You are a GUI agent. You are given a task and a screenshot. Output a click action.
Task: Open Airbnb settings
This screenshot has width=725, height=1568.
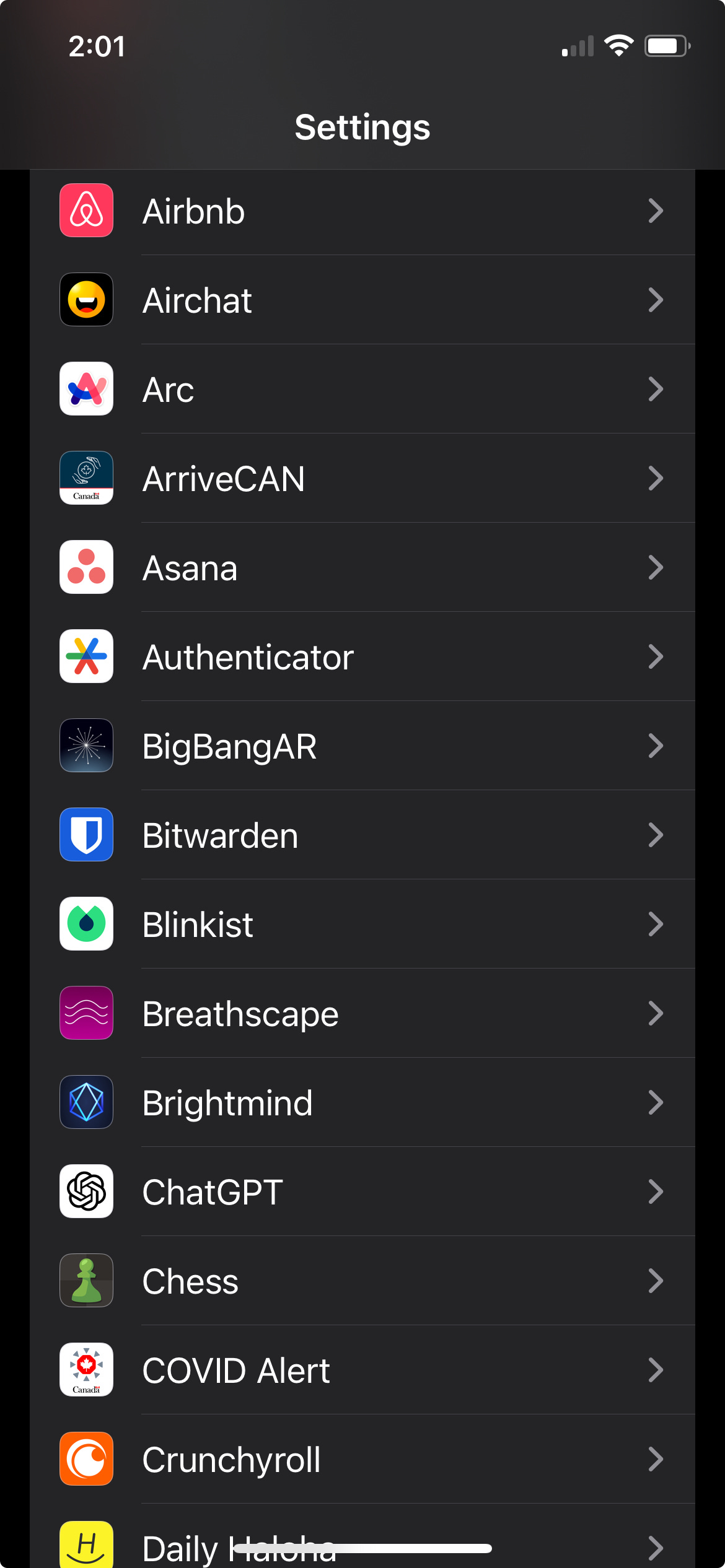[x=362, y=211]
